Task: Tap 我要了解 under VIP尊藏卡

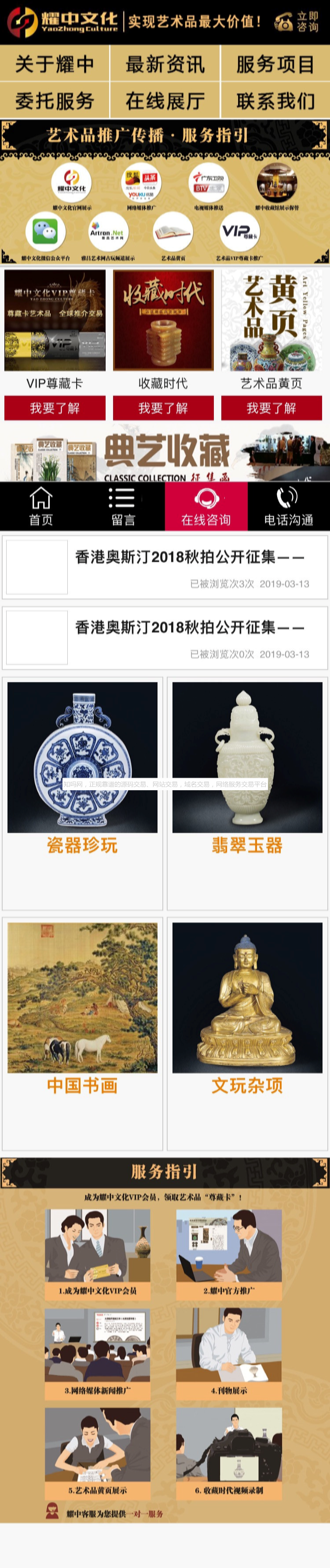Action: coord(55,408)
